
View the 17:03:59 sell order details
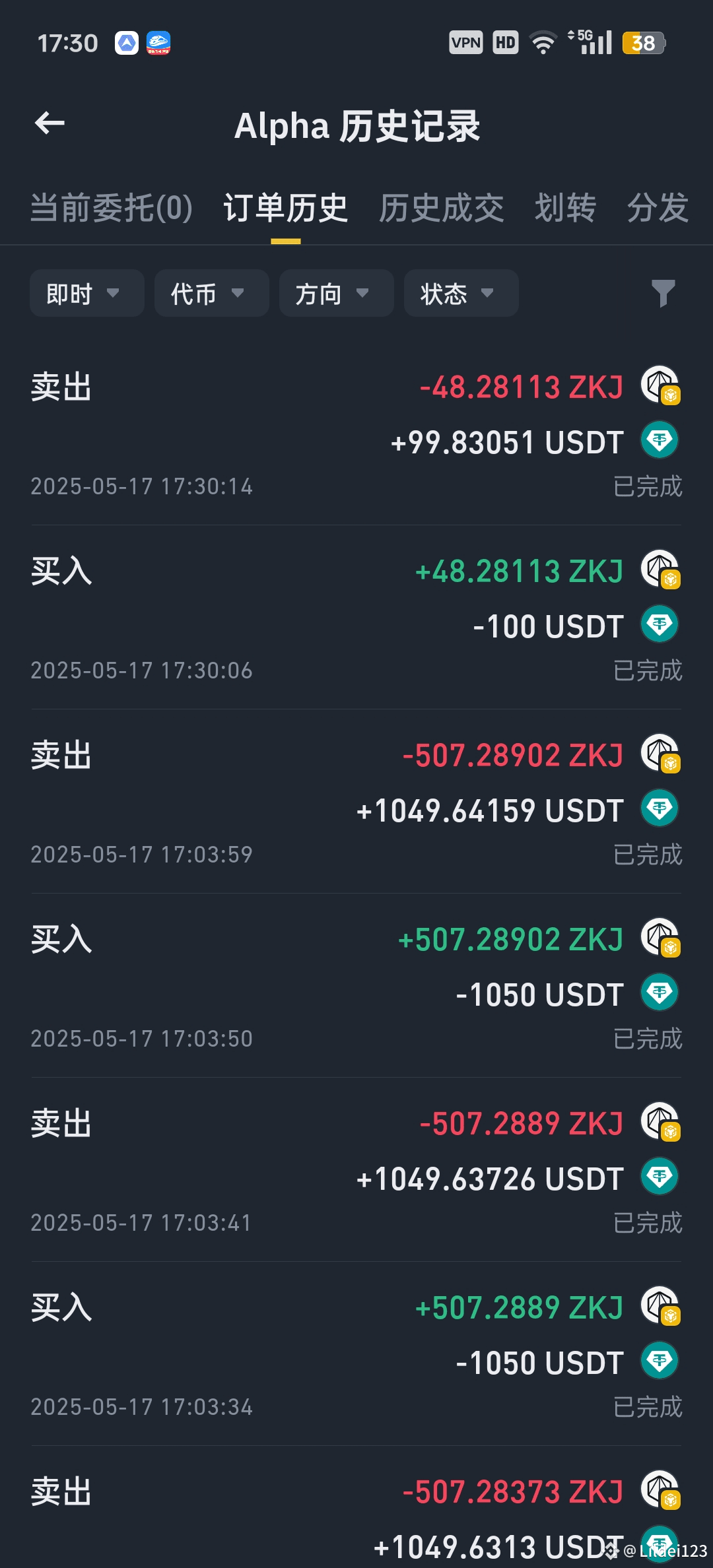[x=356, y=801]
